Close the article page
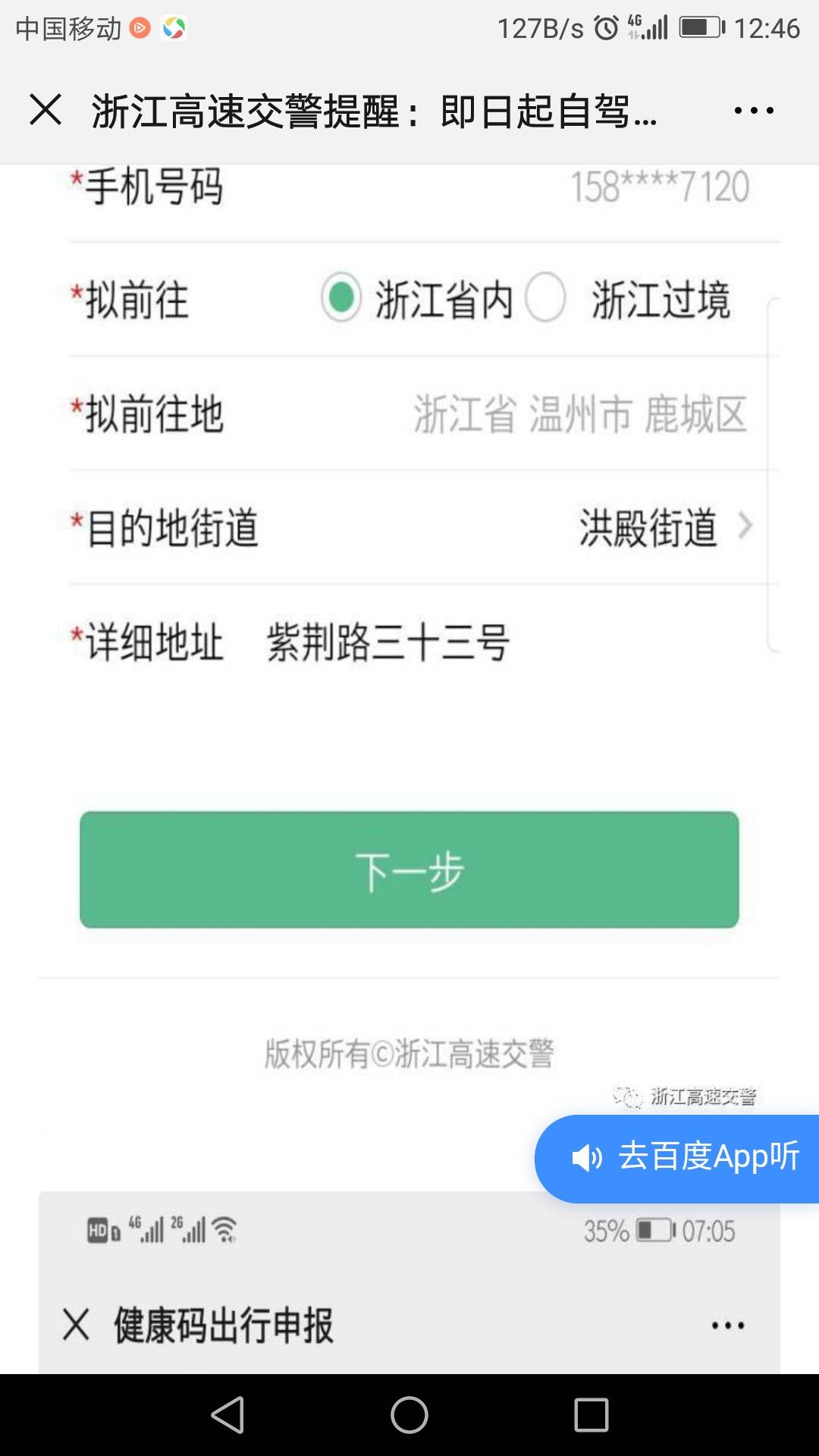This screenshot has width=819, height=1456. tap(45, 110)
